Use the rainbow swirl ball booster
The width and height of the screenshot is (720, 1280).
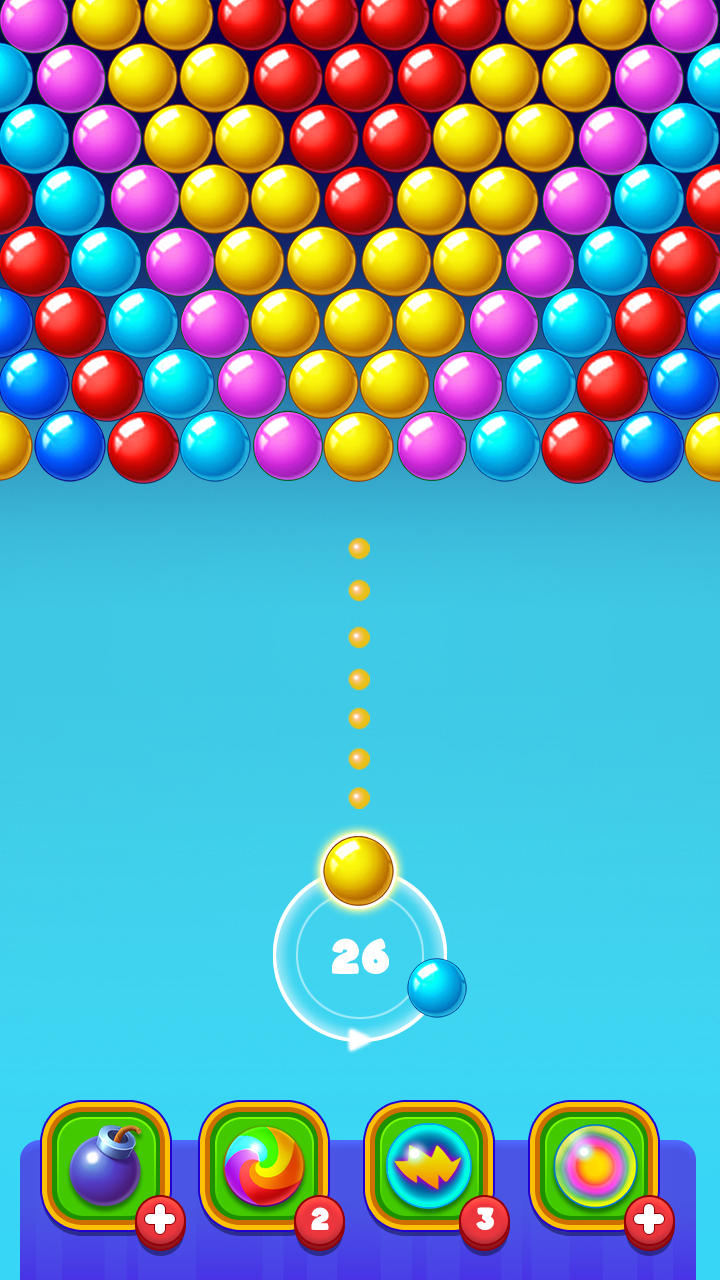click(x=264, y=1166)
